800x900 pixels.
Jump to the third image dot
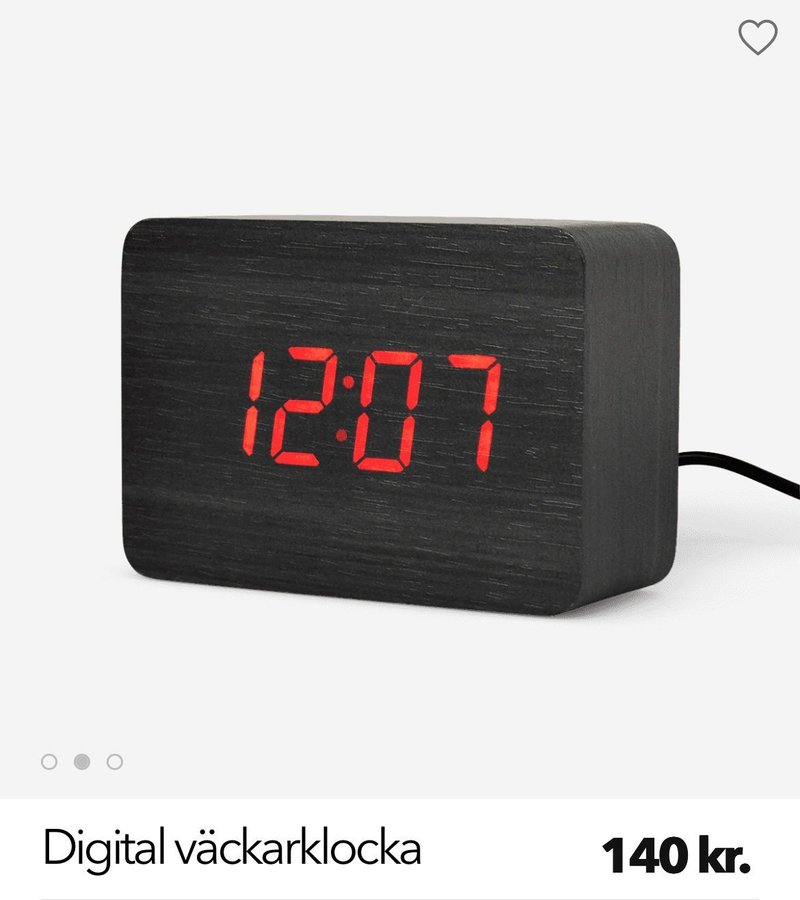pos(115,762)
